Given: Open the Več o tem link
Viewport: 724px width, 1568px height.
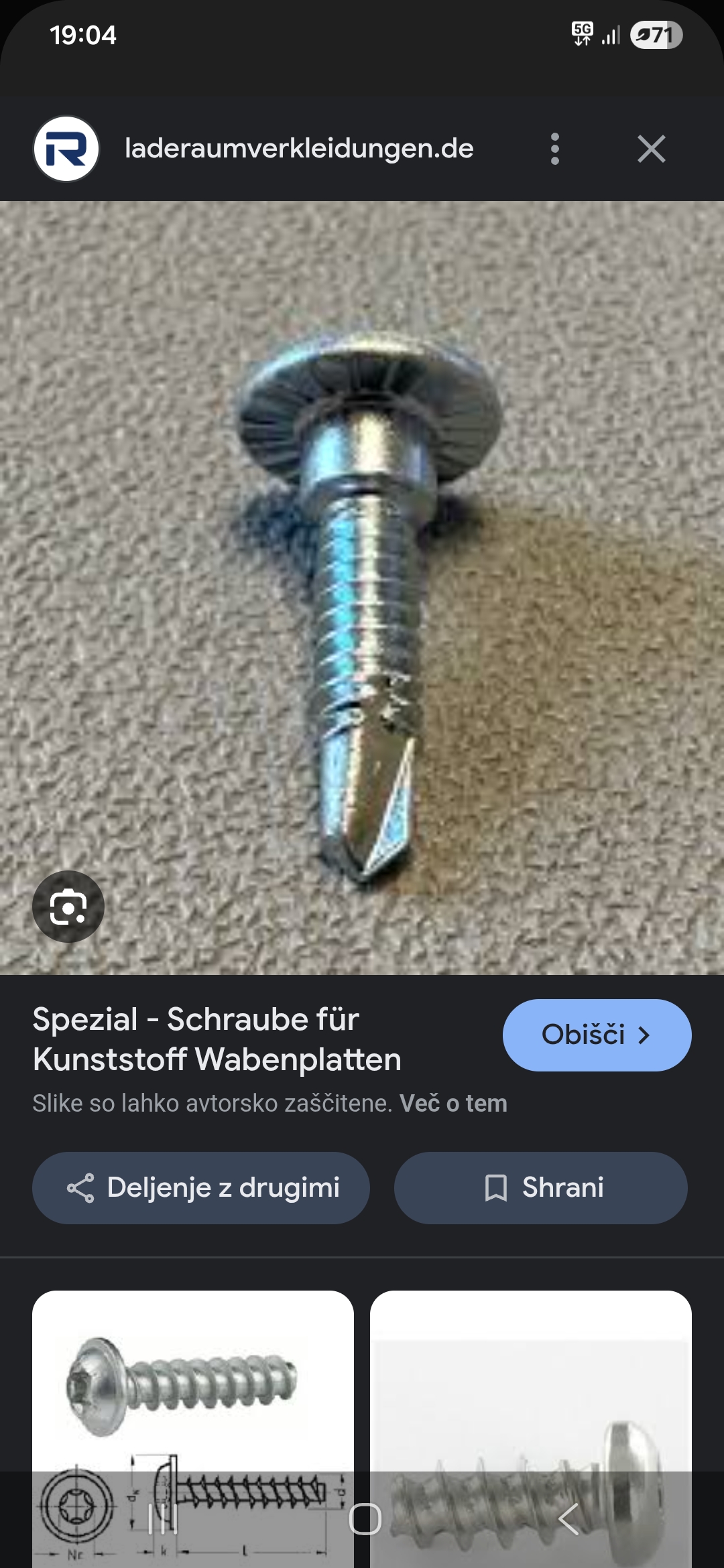Looking at the screenshot, I should (x=453, y=1104).
